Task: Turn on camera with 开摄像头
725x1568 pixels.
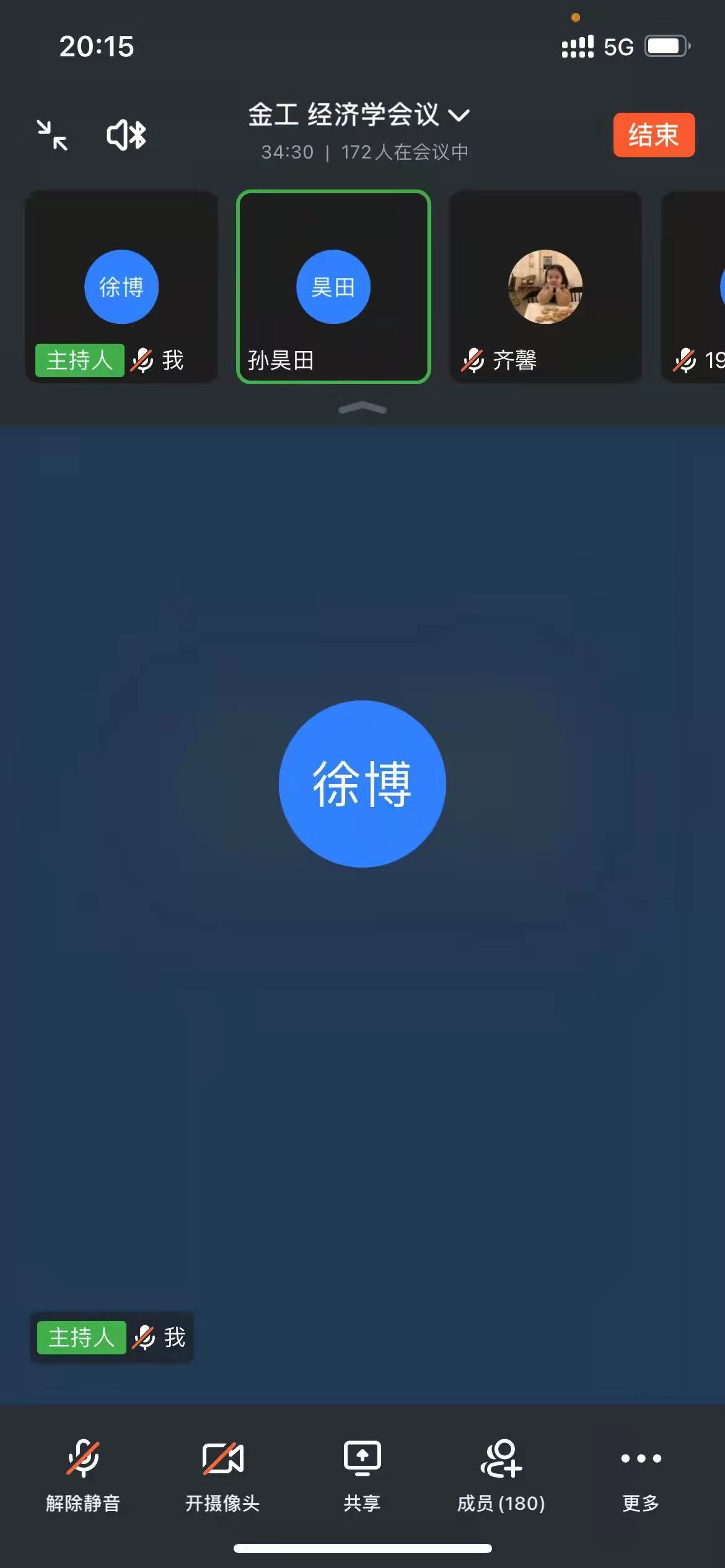Action: [222, 1474]
